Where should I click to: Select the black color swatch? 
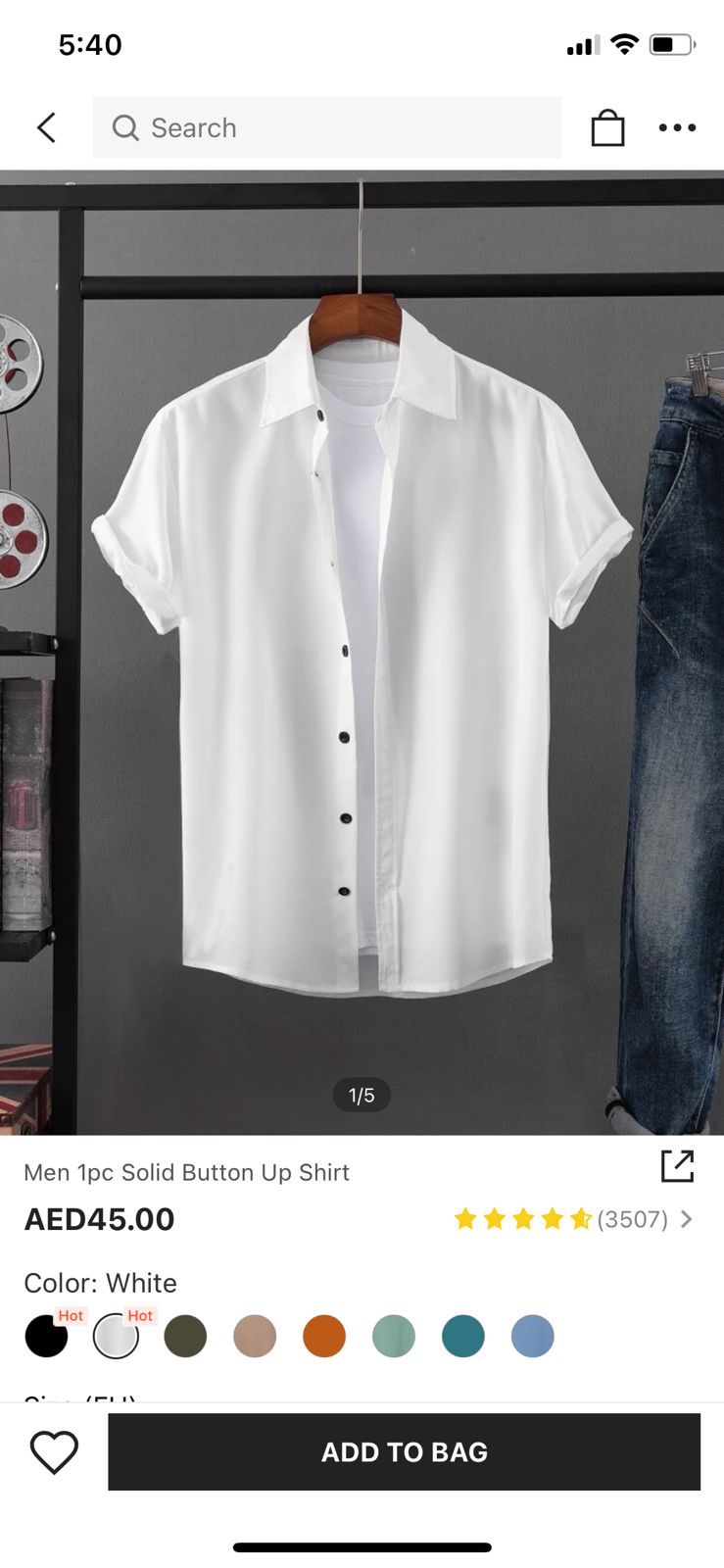coord(46,1336)
